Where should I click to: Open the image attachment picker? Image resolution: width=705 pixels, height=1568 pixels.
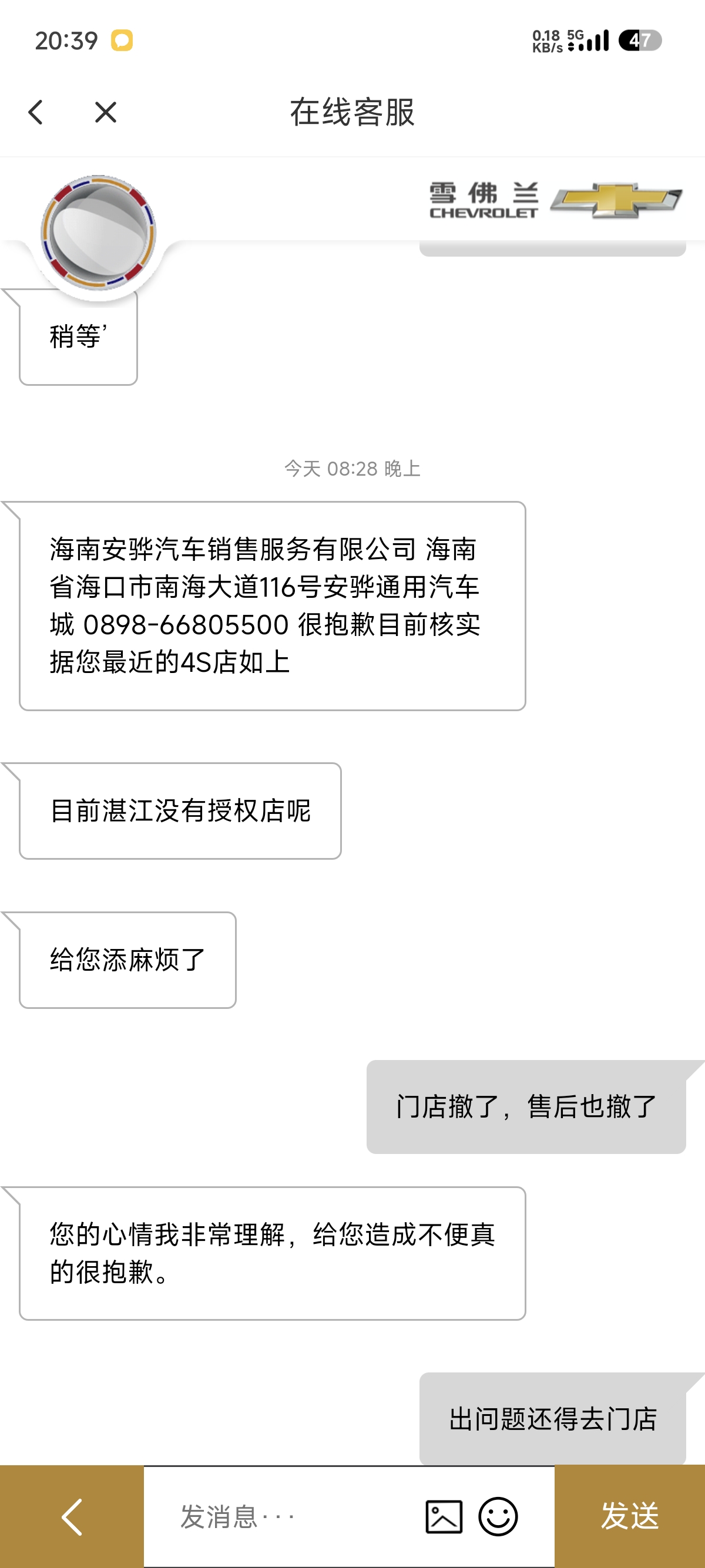(x=444, y=1516)
